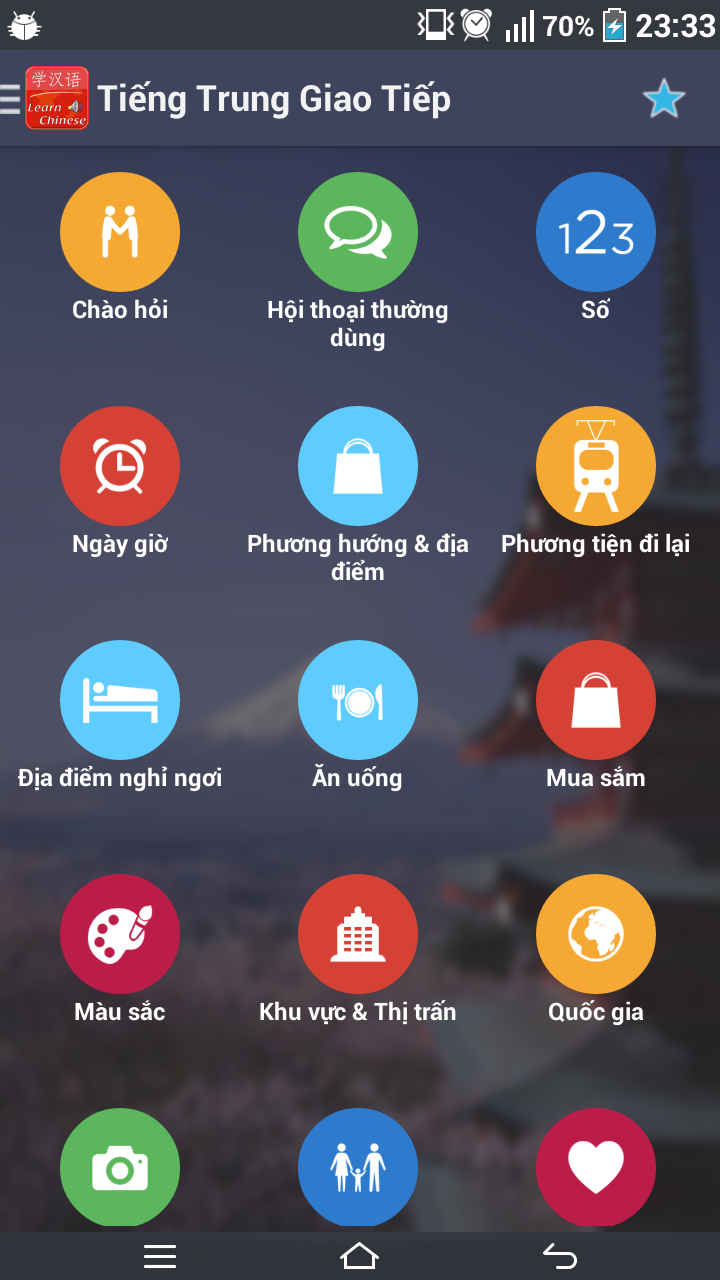Open the Chào hỏi greetings category

120,231
